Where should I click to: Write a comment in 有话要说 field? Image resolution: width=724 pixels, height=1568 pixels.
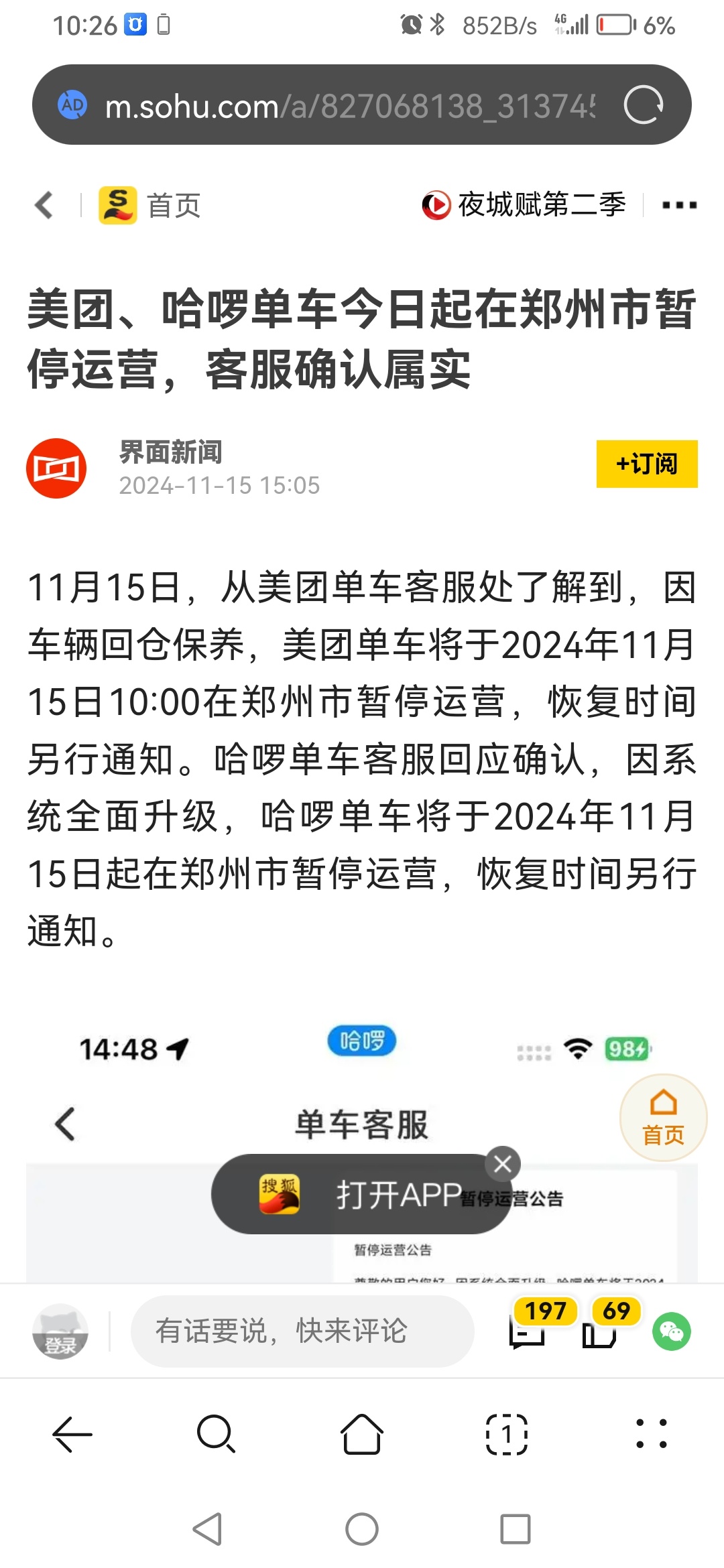302,1331
